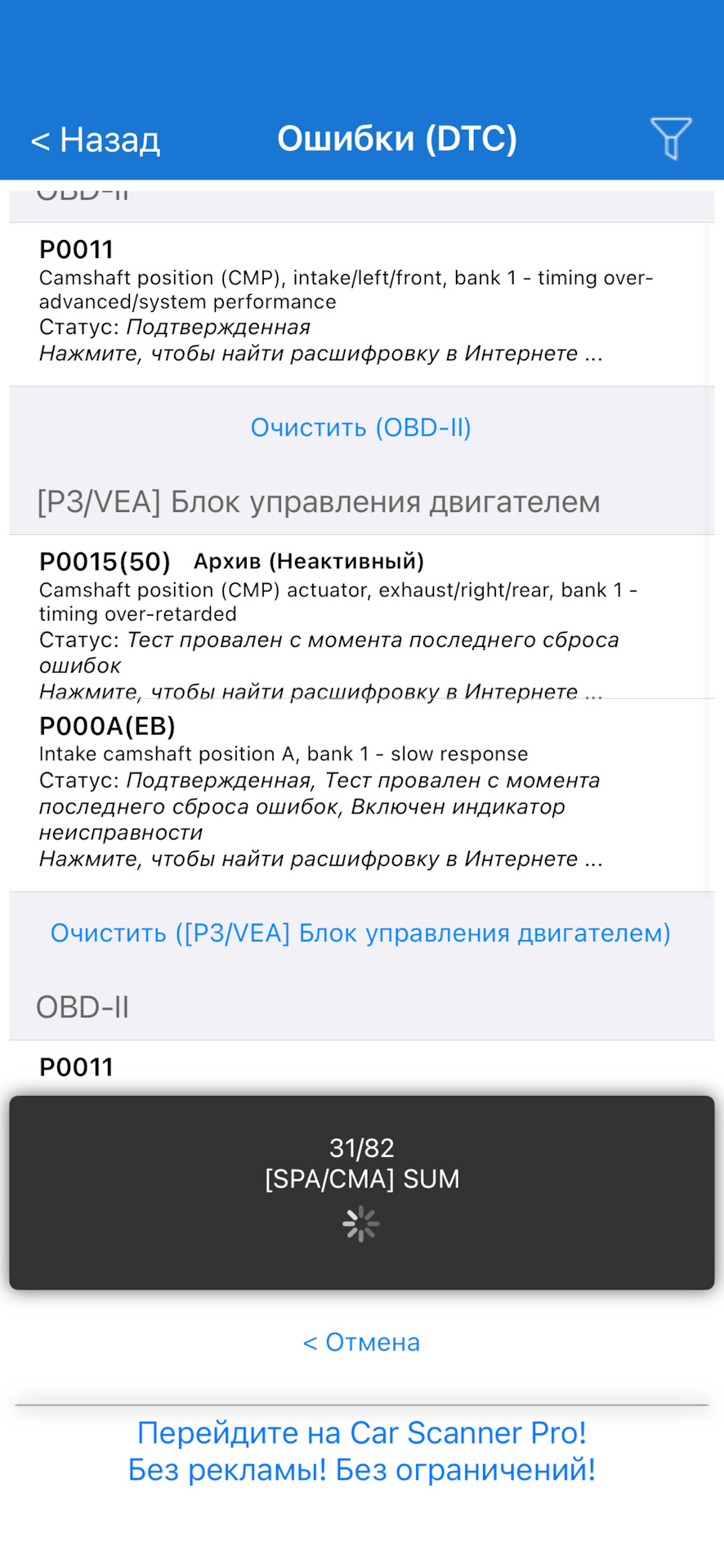Clear [P3/VEA] engine control module errors
724x1568 pixels.
point(360,933)
